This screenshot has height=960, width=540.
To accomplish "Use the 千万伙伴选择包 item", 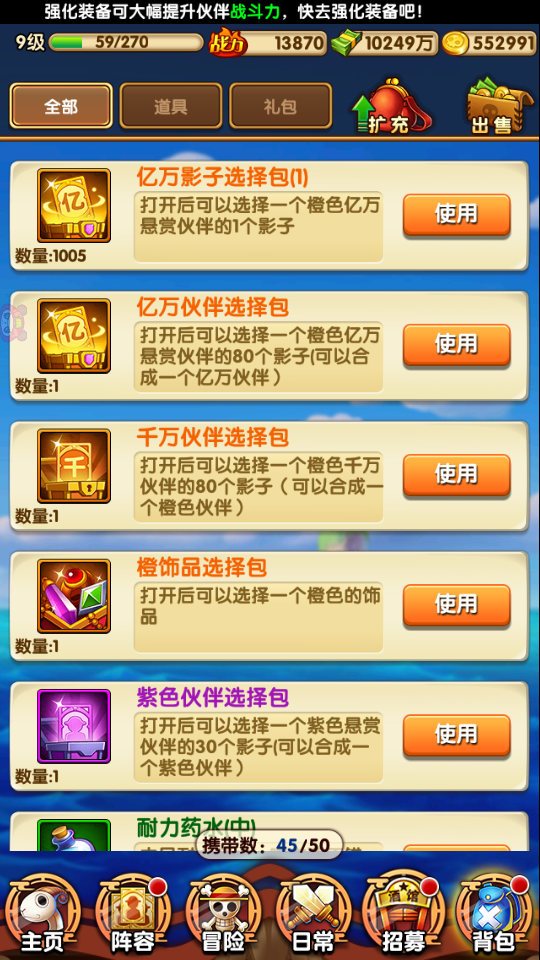I will [x=457, y=474].
